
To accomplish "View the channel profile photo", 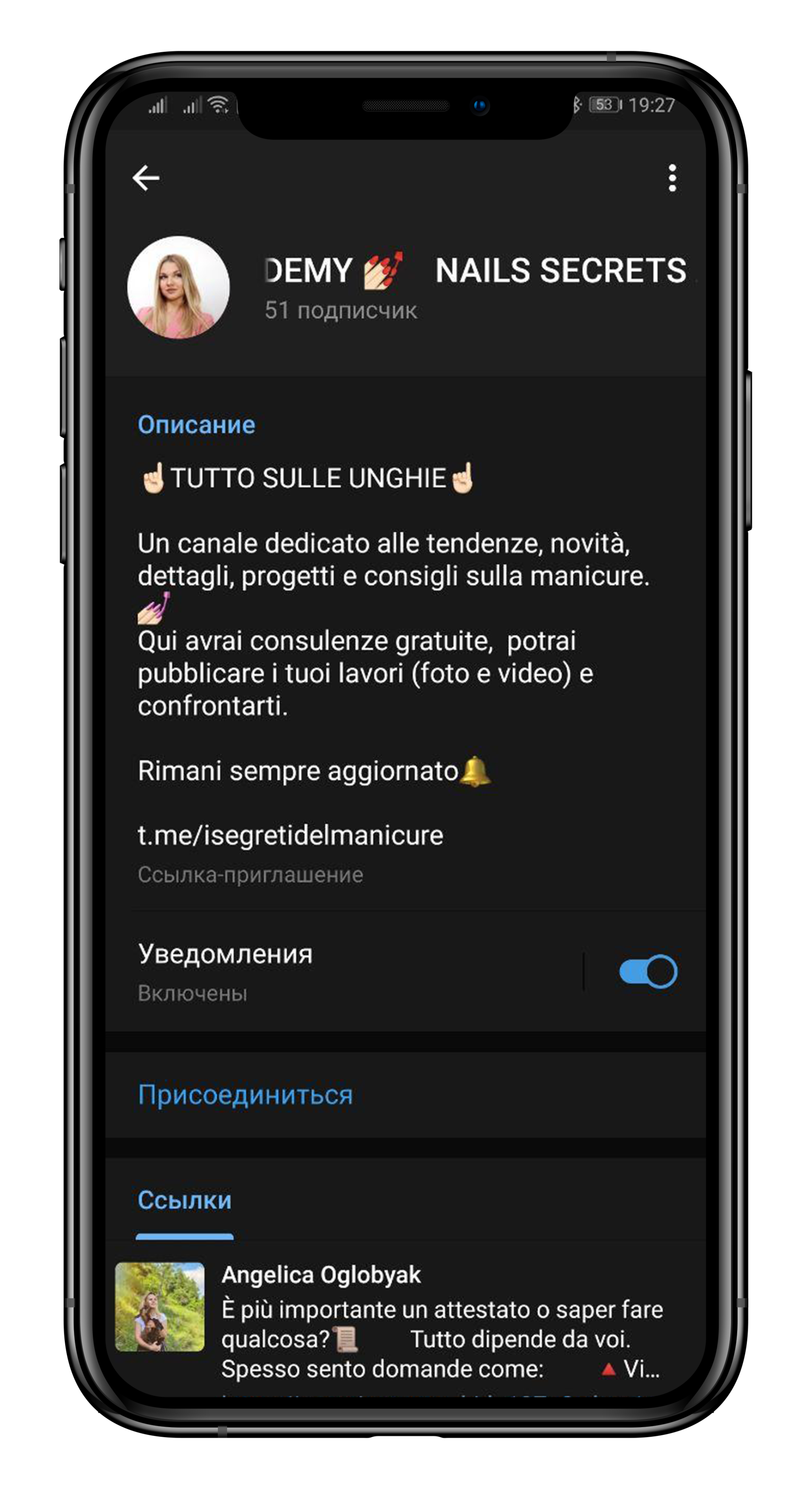I will [178, 287].
